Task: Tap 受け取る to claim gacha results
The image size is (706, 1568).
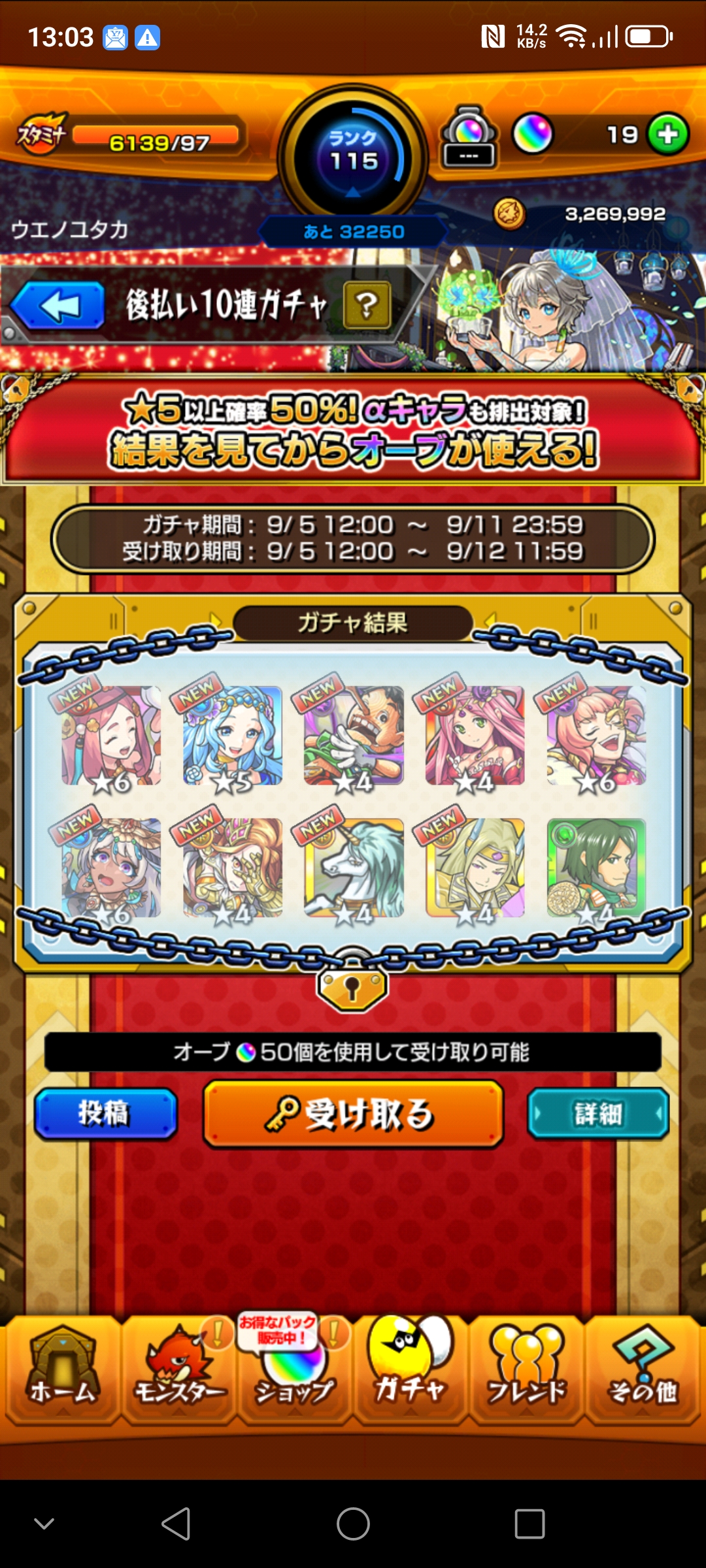Action: (x=353, y=1114)
